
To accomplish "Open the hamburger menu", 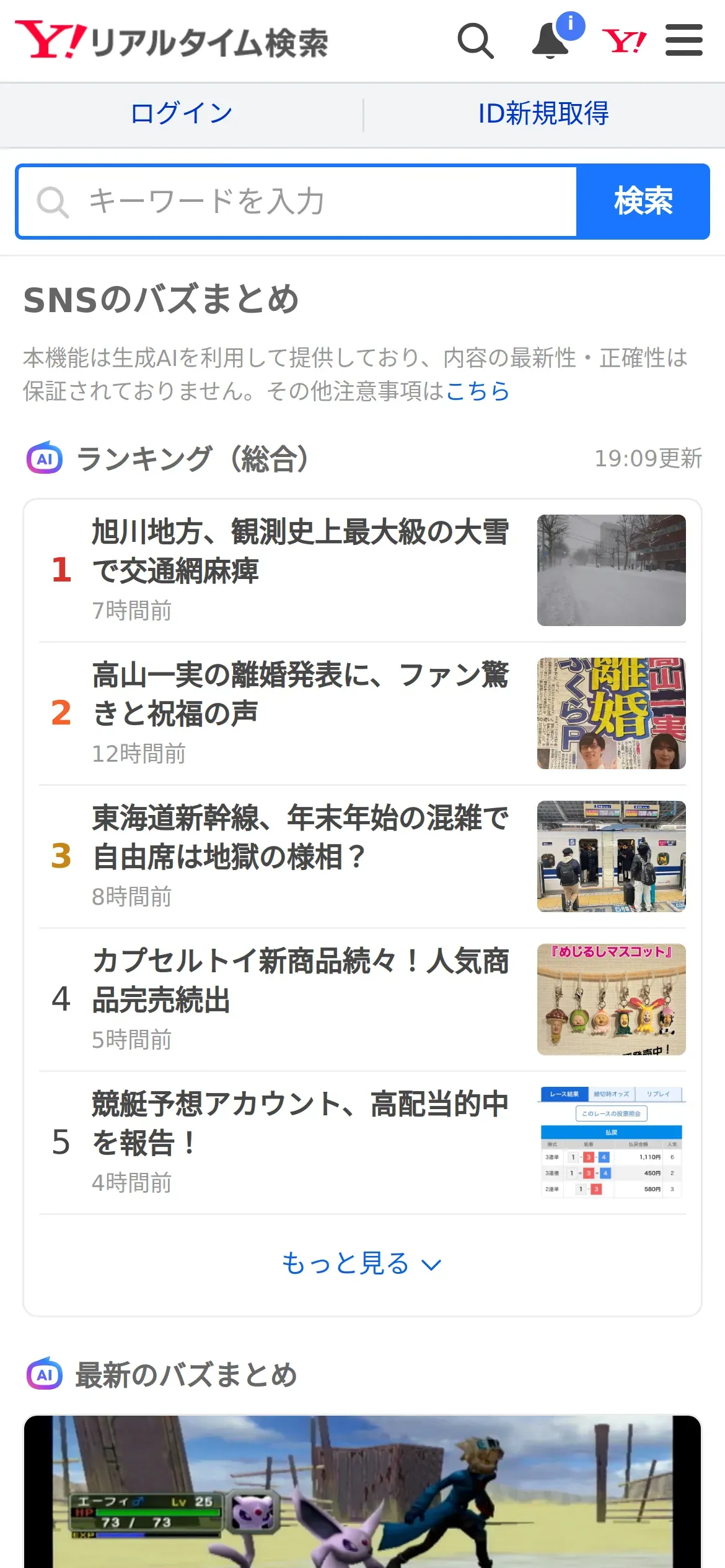I will coord(683,41).
